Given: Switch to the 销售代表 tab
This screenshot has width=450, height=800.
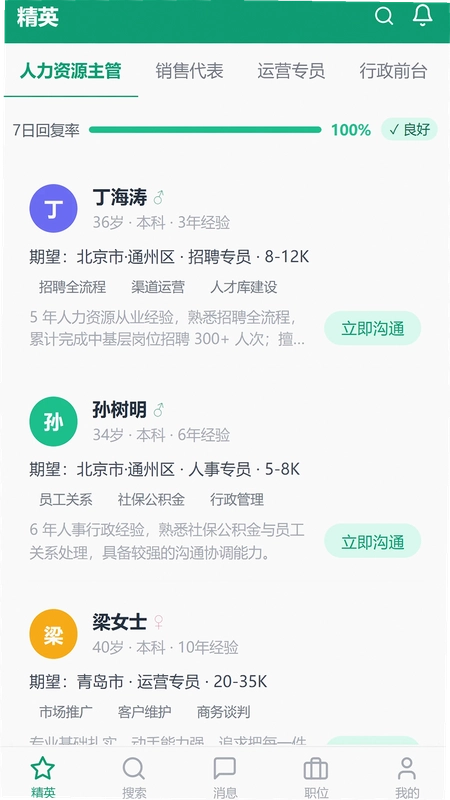Looking at the screenshot, I should (189, 71).
